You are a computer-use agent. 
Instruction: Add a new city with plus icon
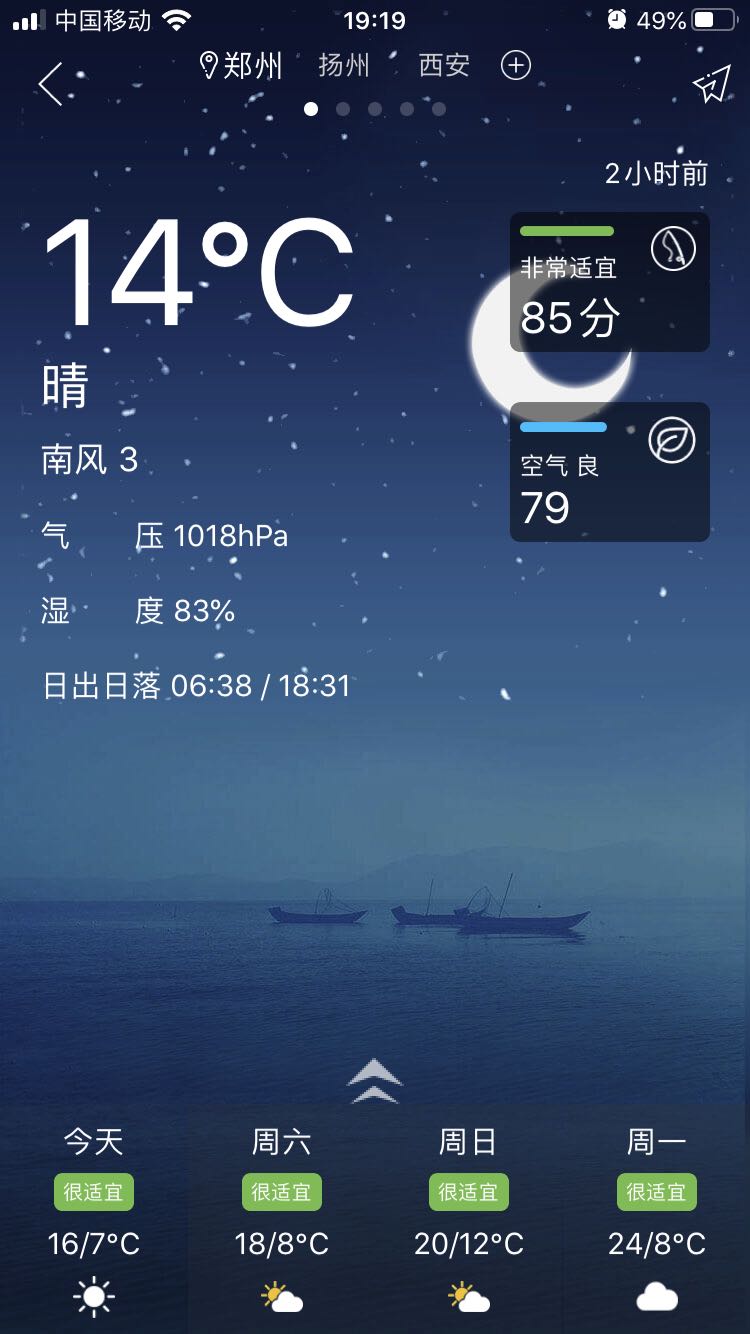click(x=515, y=66)
